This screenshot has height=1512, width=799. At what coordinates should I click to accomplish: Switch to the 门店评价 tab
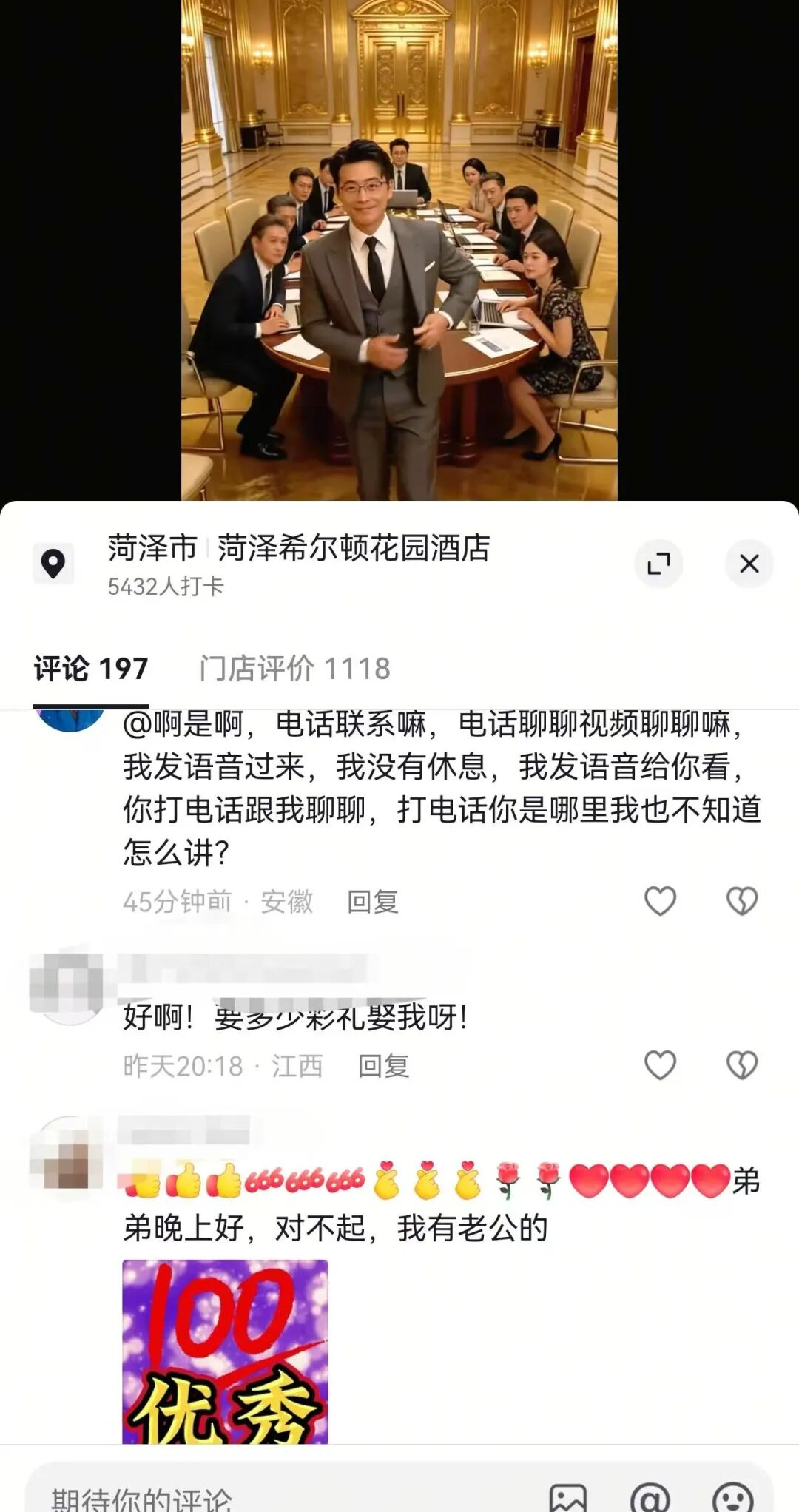tap(294, 669)
